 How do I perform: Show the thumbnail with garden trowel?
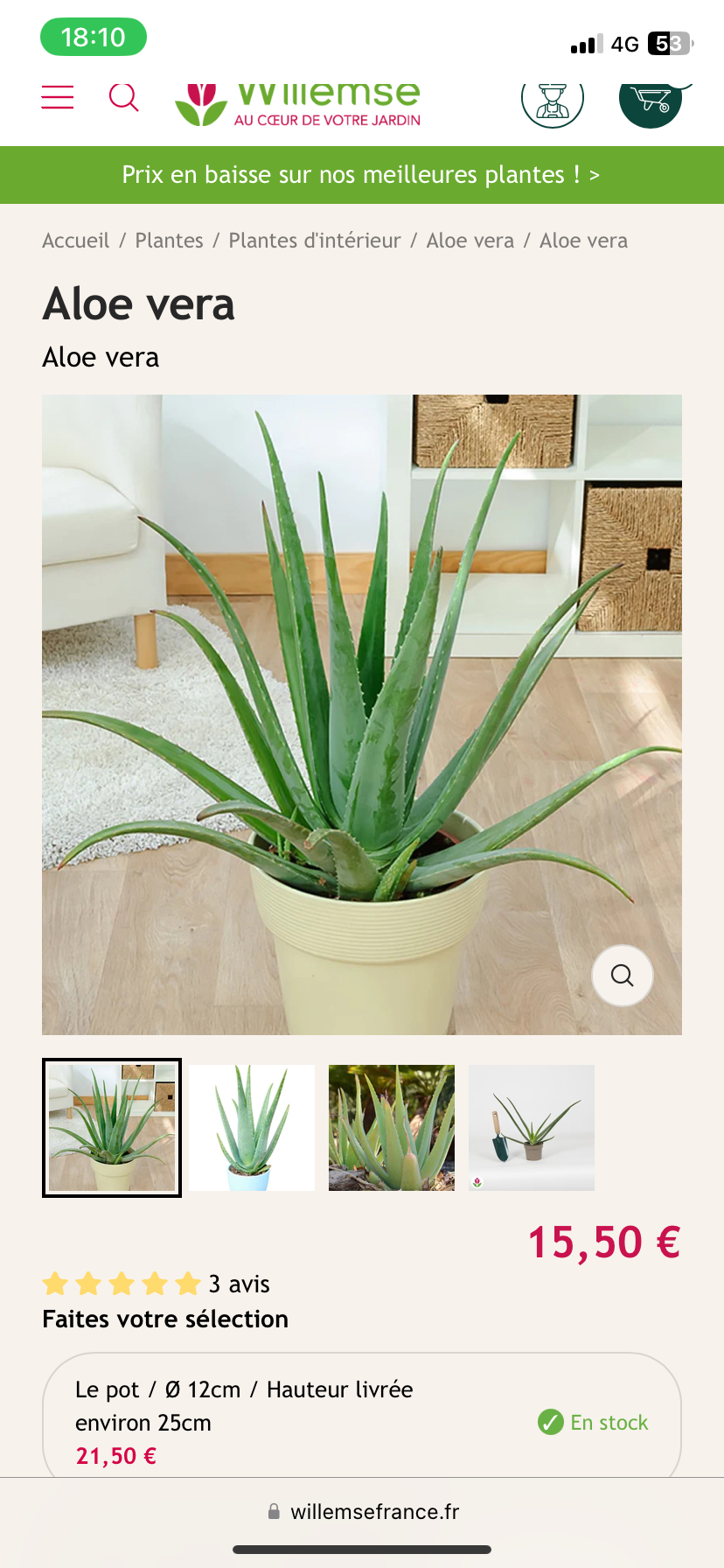pyautogui.click(x=532, y=1128)
